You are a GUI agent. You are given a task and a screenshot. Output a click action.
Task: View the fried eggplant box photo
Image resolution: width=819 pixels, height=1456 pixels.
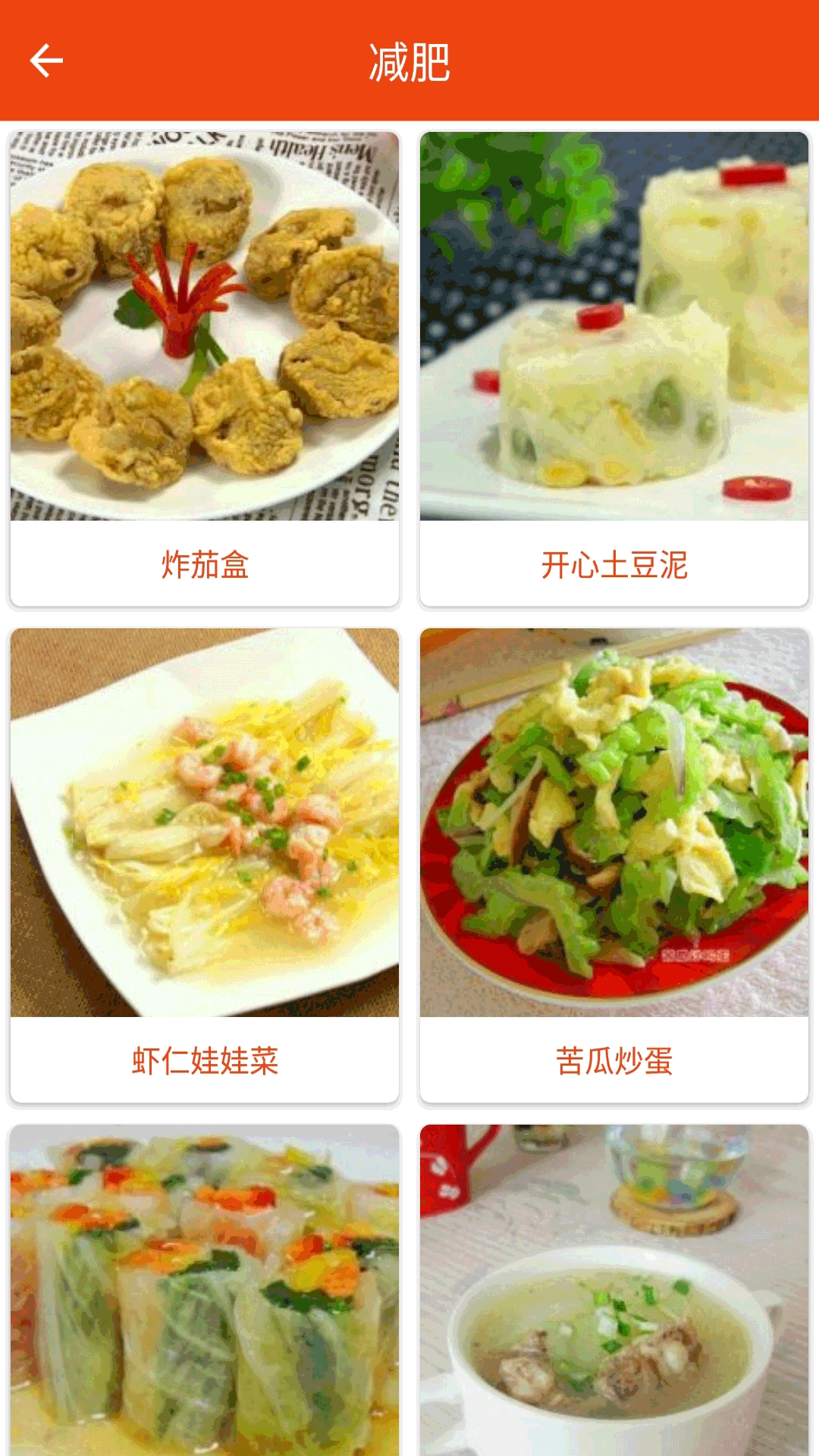[202, 326]
